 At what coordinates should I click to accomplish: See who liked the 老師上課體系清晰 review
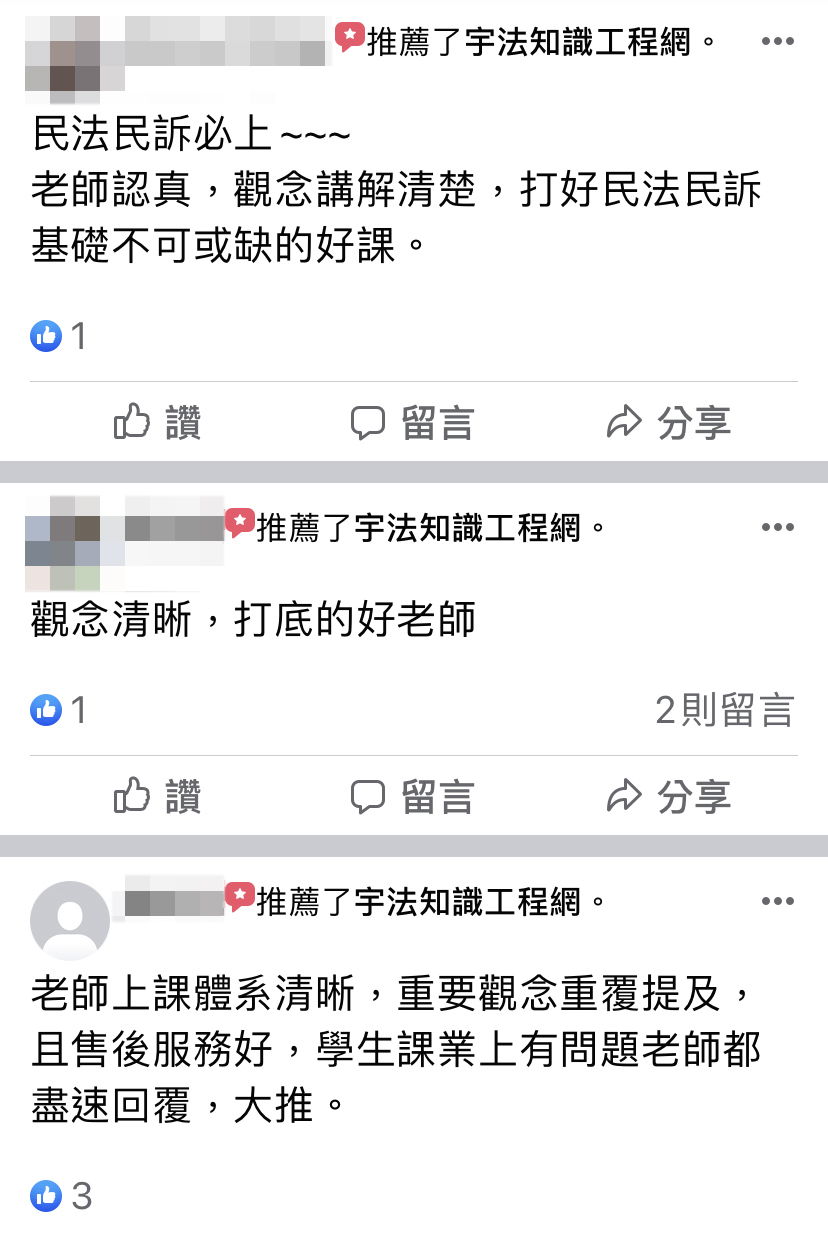coord(62,1195)
